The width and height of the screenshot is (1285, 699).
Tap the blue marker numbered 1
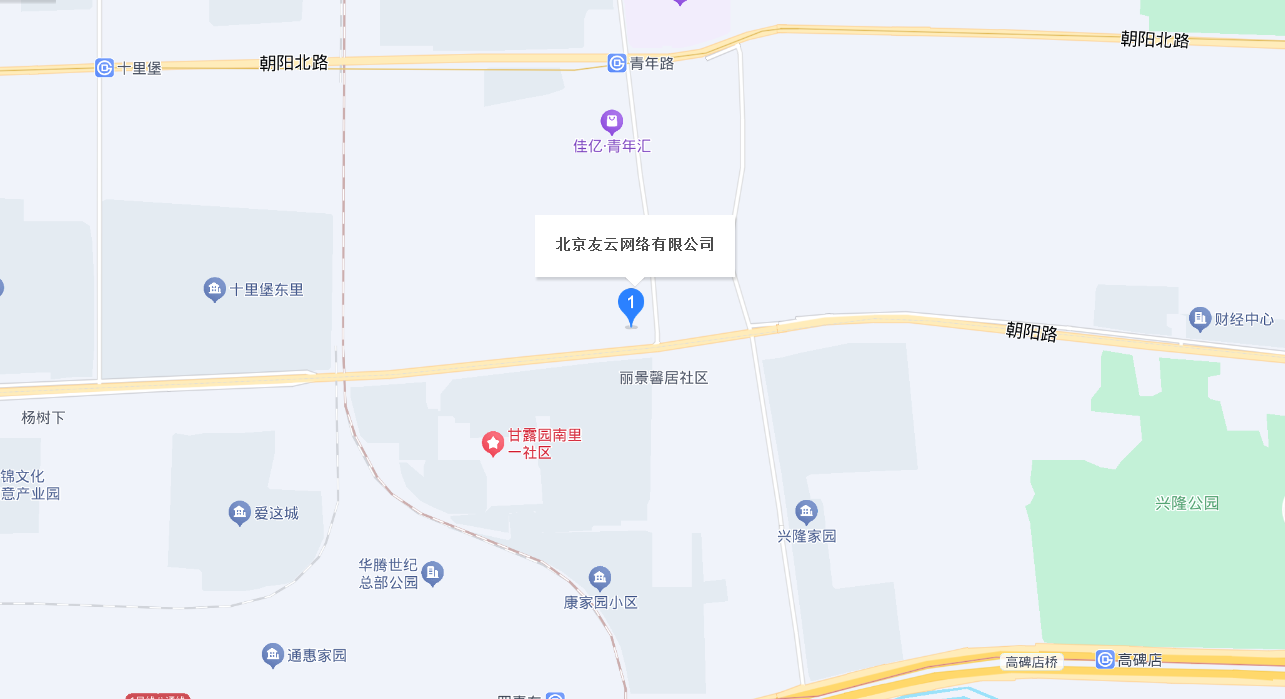(630, 304)
